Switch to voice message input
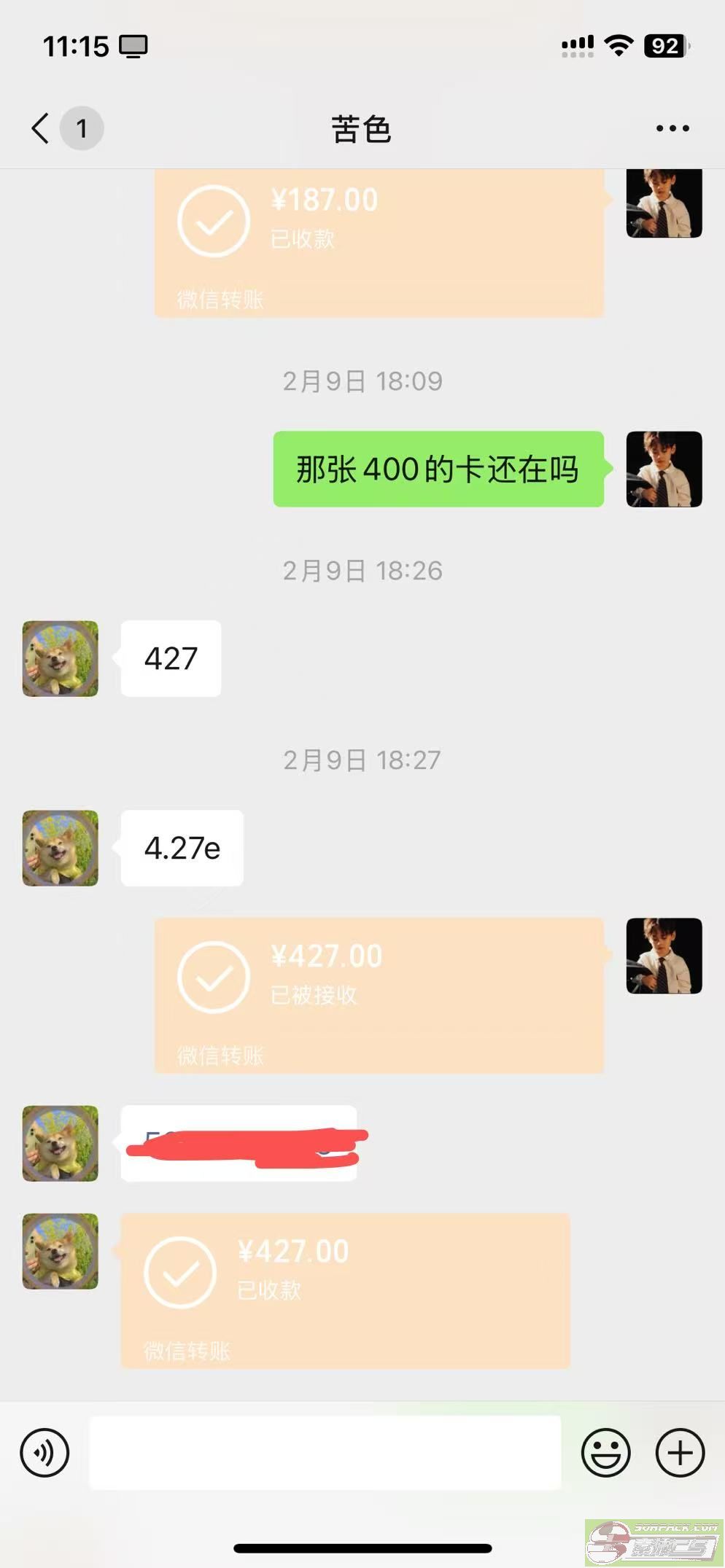This screenshot has width=725, height=1568. 45,1452
